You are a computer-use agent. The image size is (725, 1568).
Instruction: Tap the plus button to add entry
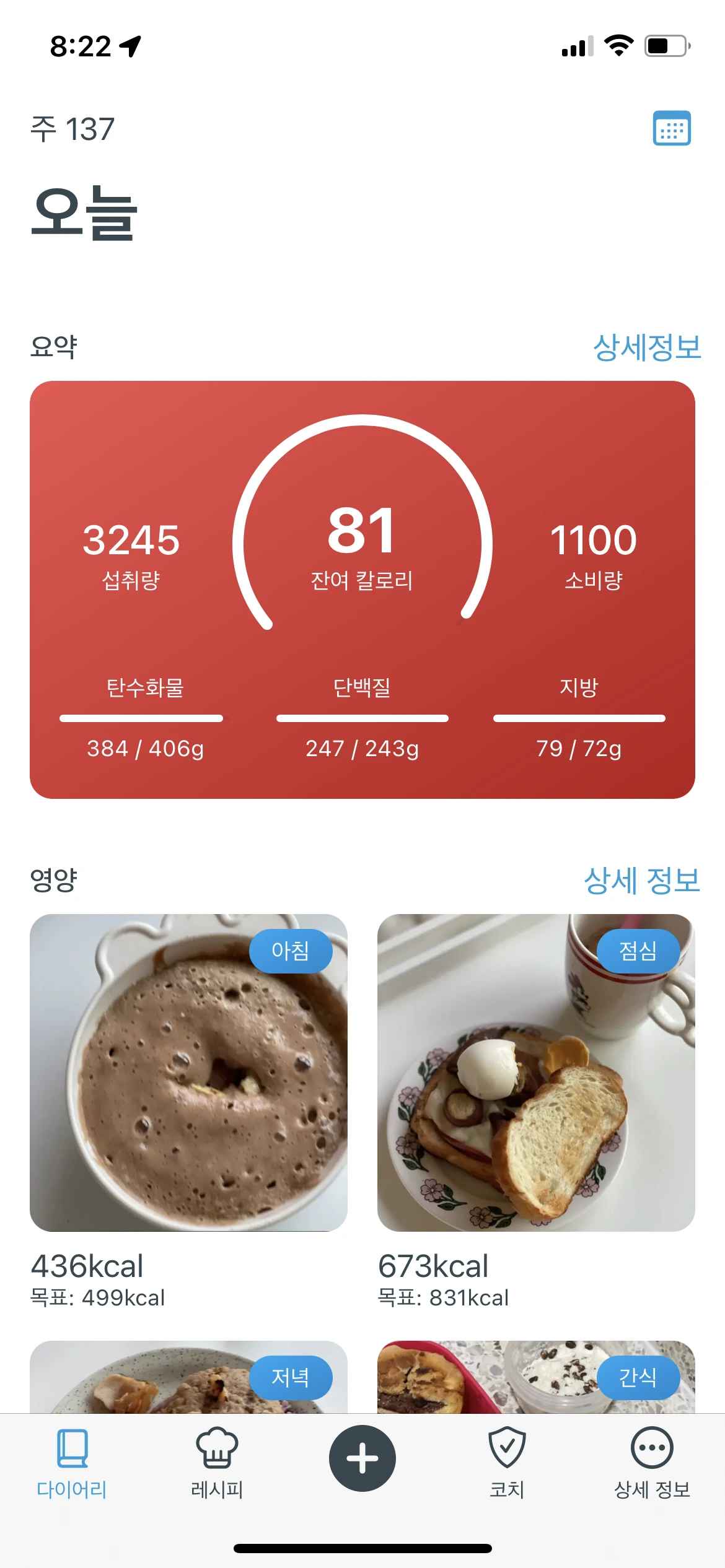(362, 1458)
